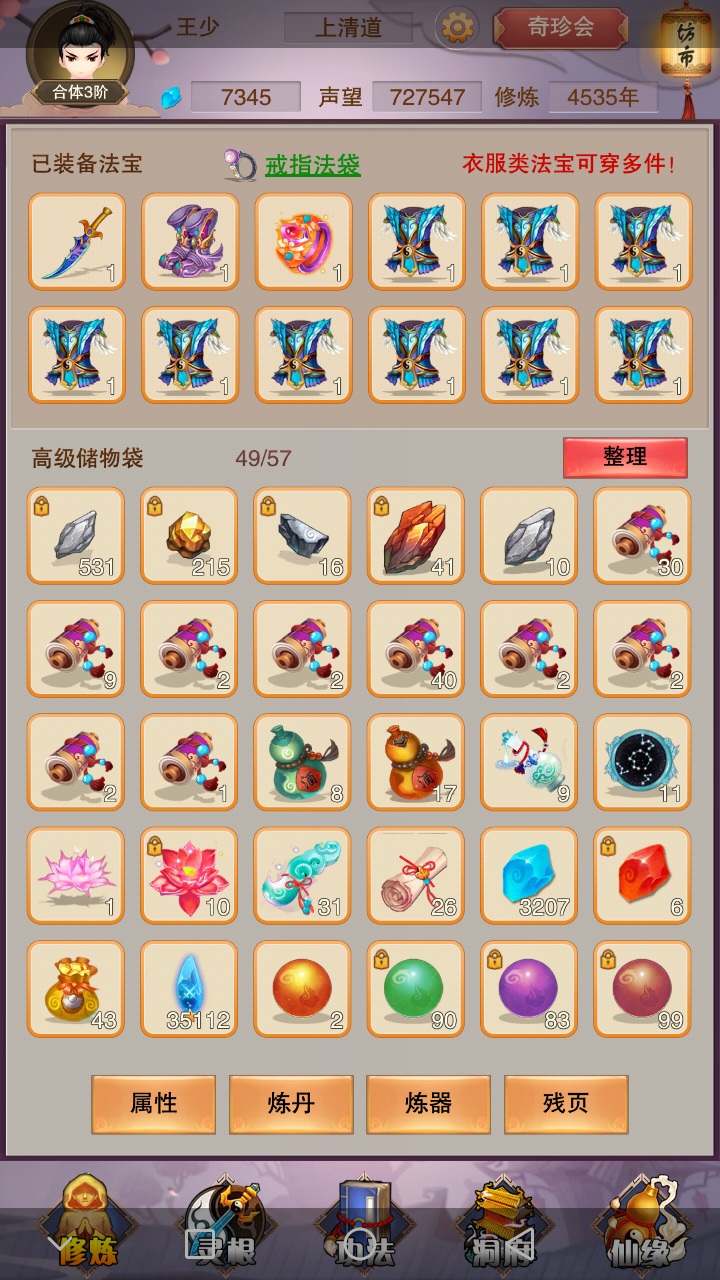Open the 坊市 lantern market
720x1280 pixels.
686,45
